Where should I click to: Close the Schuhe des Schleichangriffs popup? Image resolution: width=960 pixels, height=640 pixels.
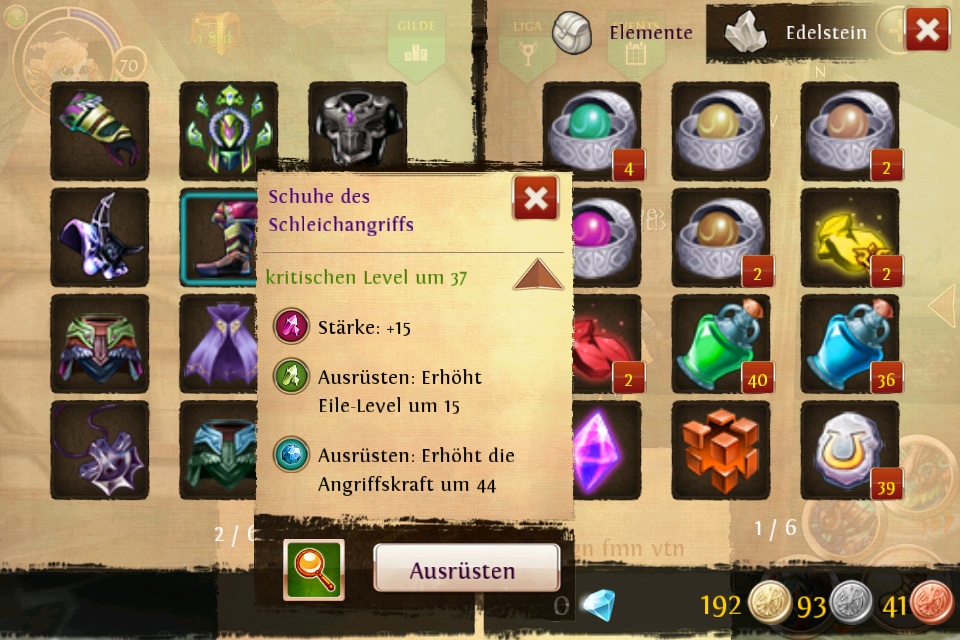(535, 198)
